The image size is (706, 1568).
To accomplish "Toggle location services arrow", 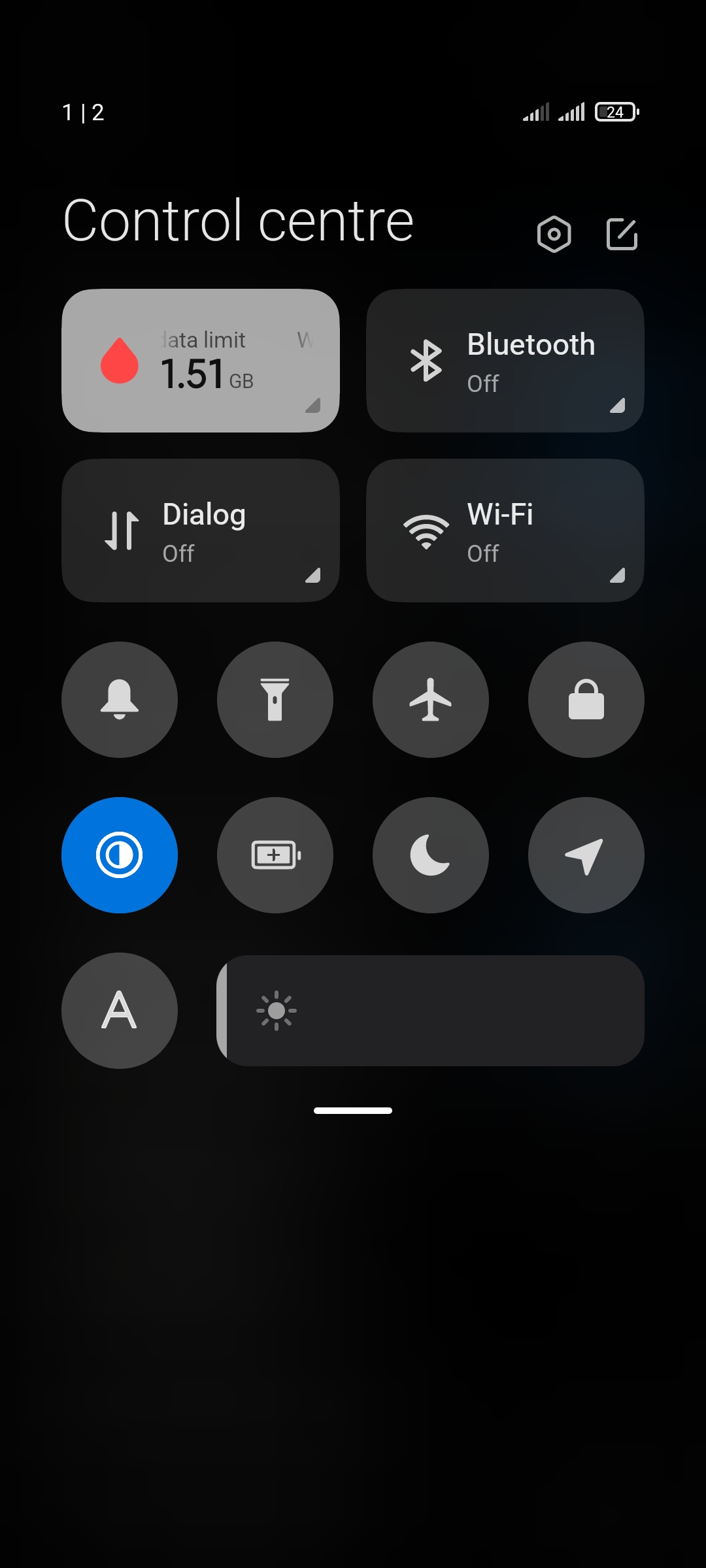I will pyautogui.click(x=586, y=855).
